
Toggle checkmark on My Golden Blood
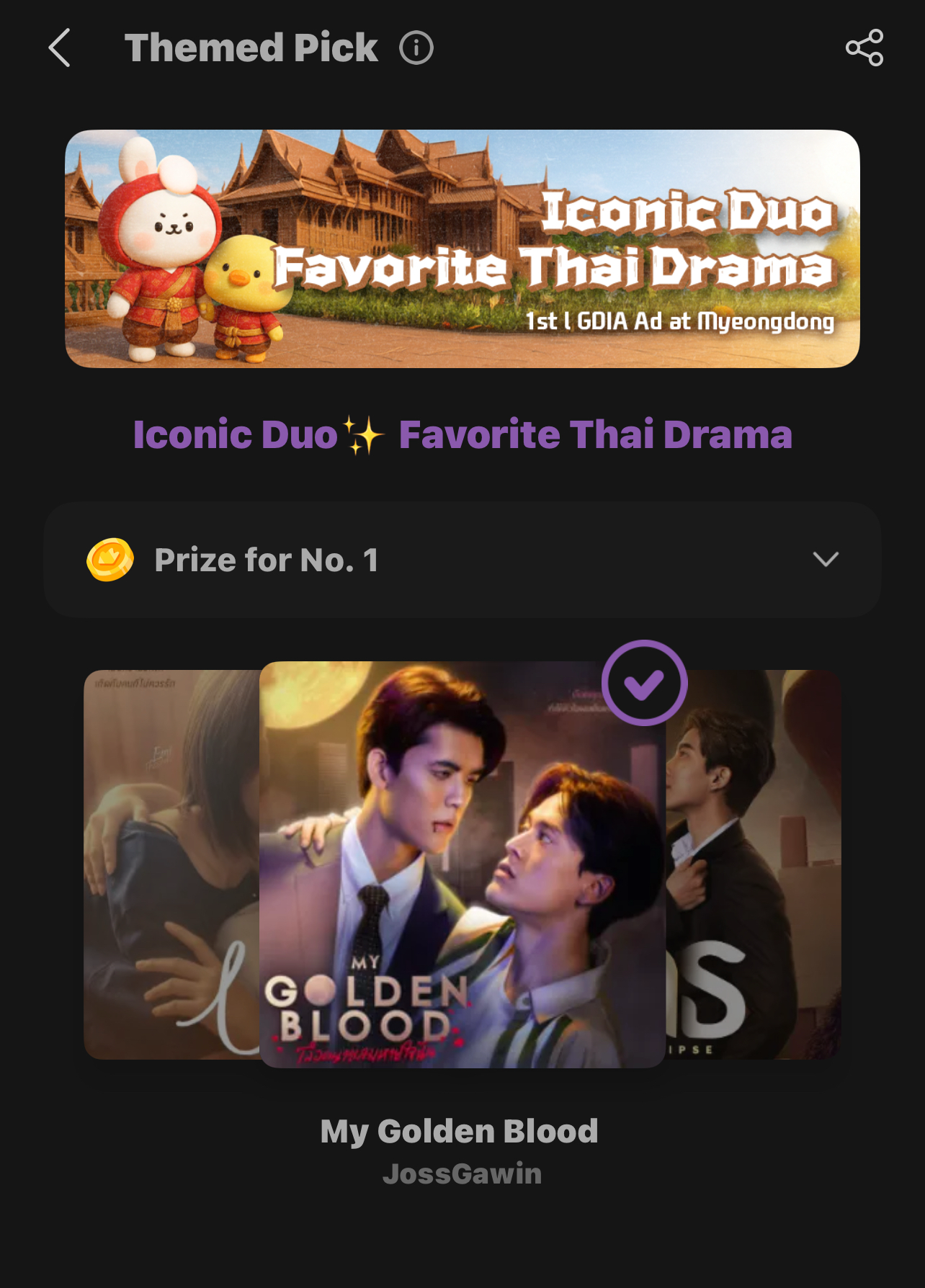tap(643, 683)
